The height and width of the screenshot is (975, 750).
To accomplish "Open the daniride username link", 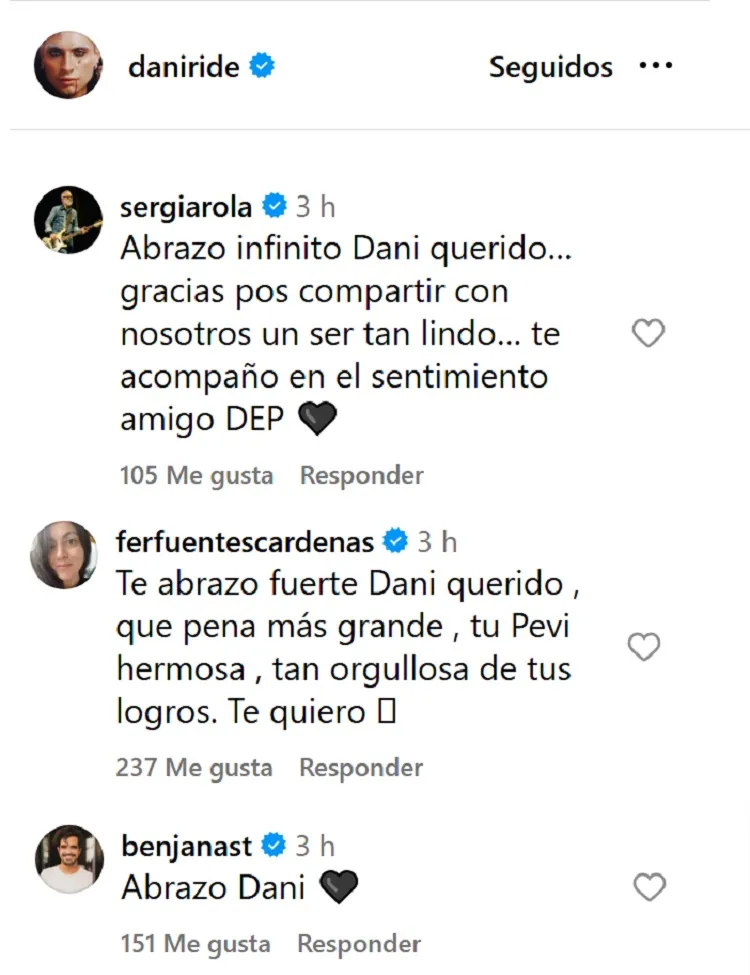I will (184, 67).
